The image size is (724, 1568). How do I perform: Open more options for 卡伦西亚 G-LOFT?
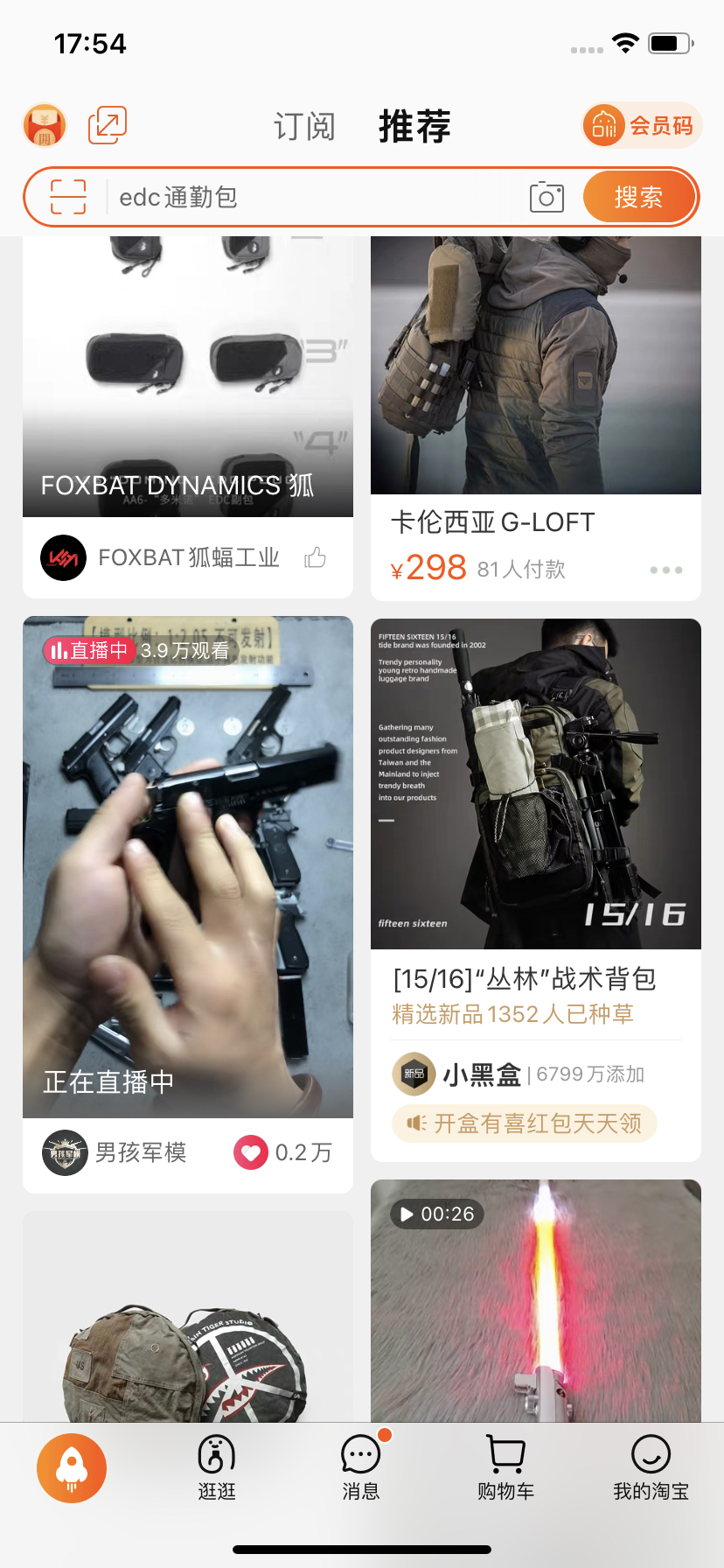[x=665, y=570]
